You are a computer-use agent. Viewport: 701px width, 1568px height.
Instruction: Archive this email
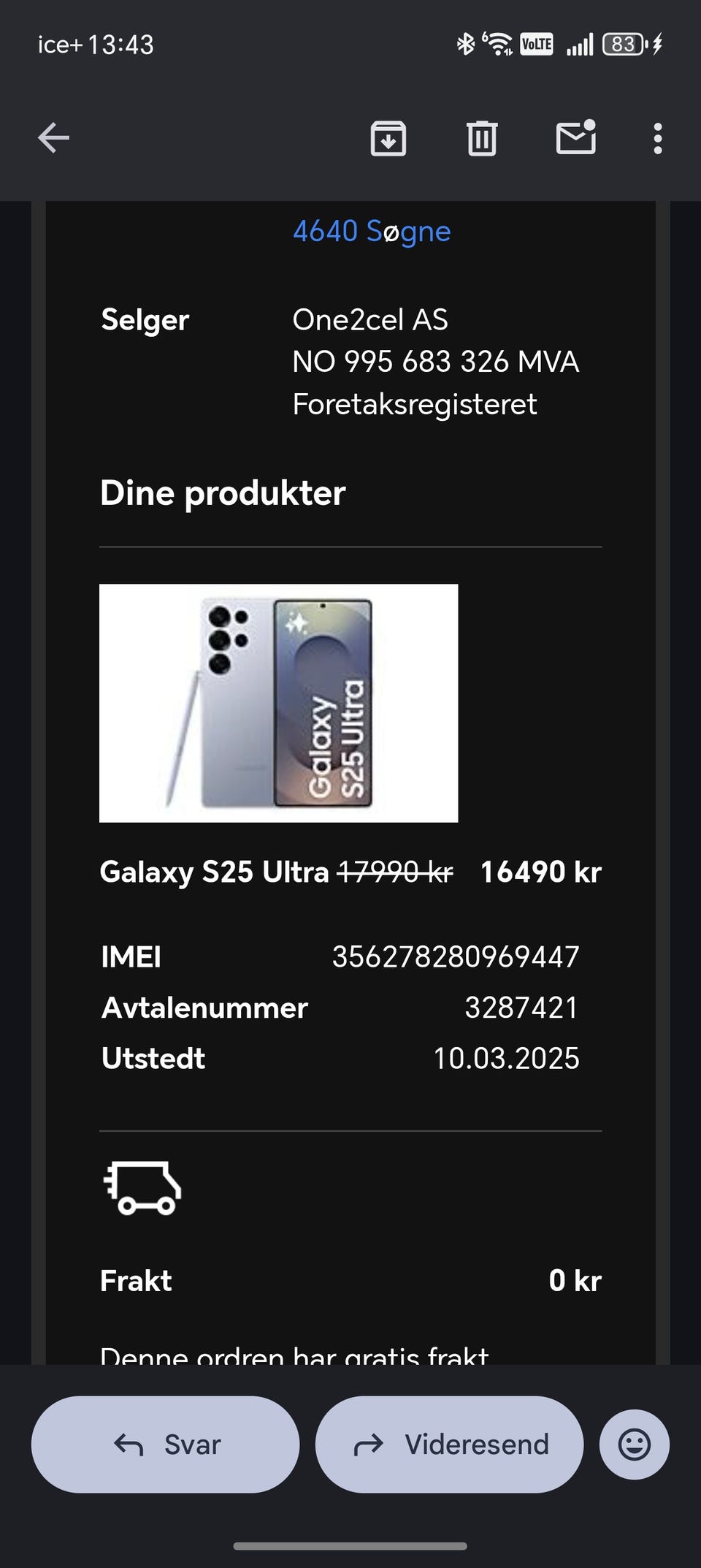coord(388,138)
